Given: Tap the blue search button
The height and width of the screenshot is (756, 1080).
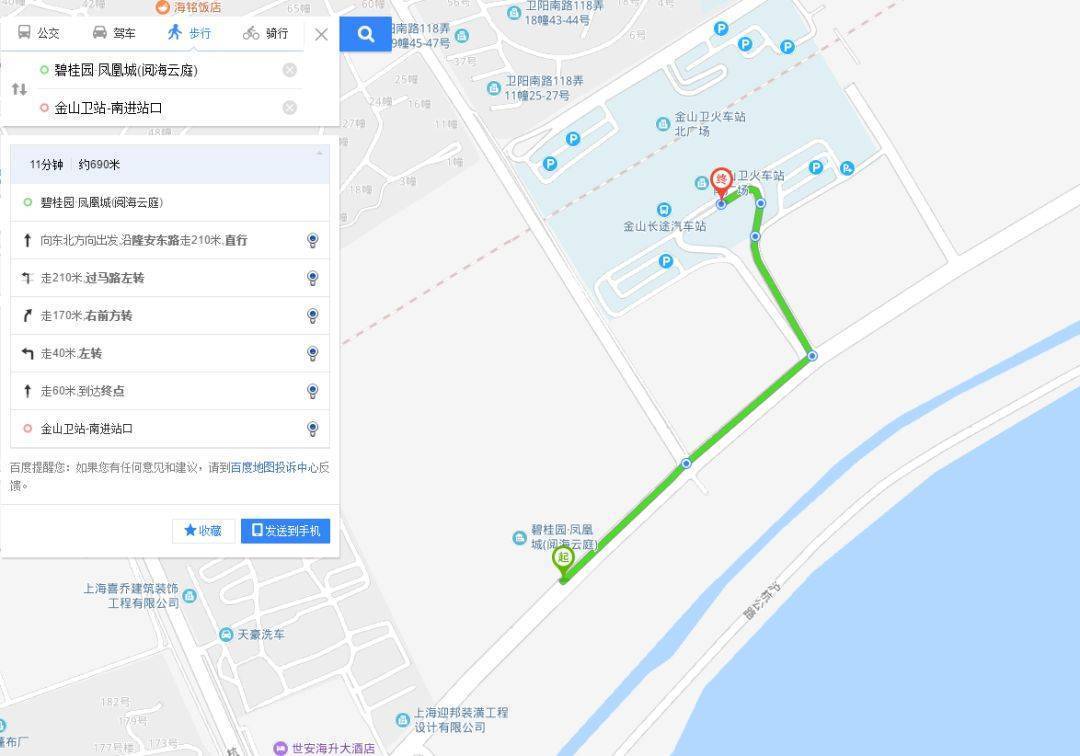Looking at the screenshot, I should 365,34.
